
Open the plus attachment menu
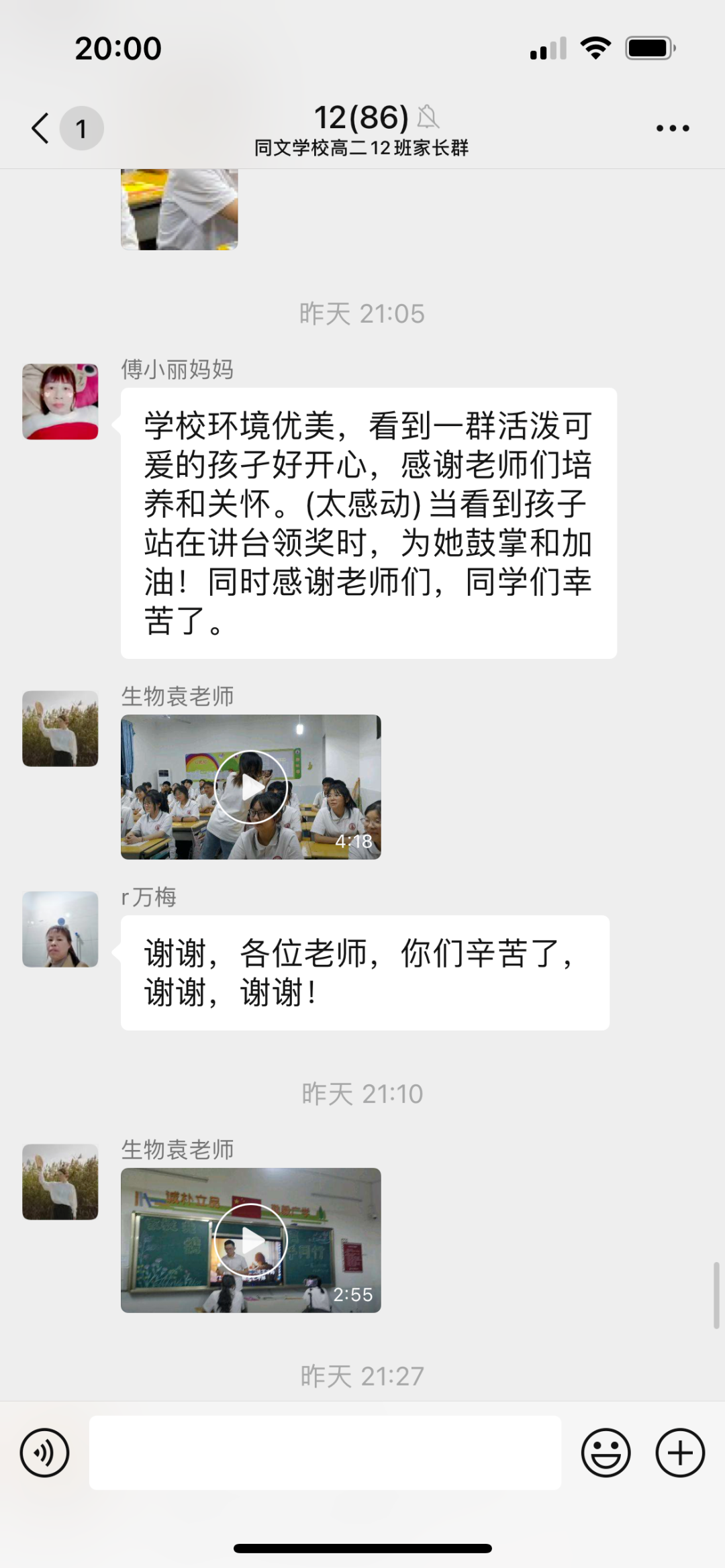click(x=680, y=1453)
